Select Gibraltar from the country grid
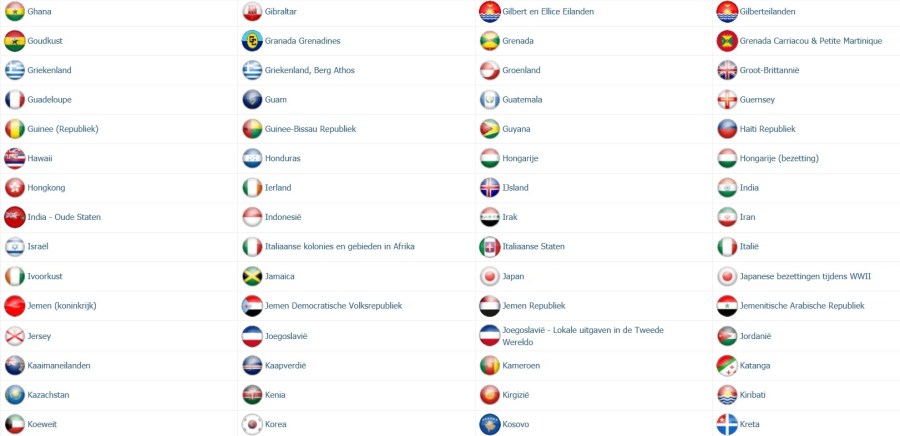900x436 pixels. (x=281, y=12)
